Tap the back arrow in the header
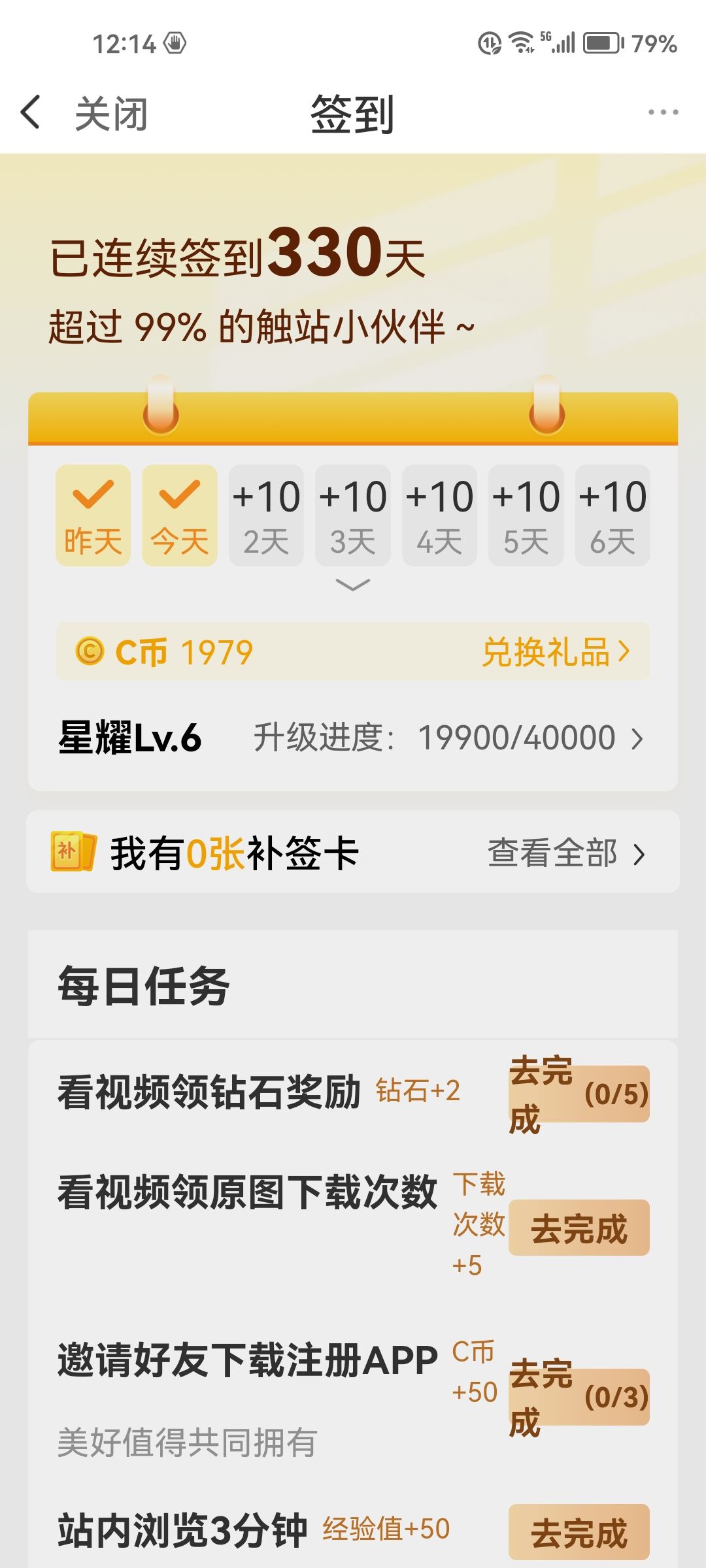The width and height of the screenshot is (706, 1568). (x=31, y=112)
